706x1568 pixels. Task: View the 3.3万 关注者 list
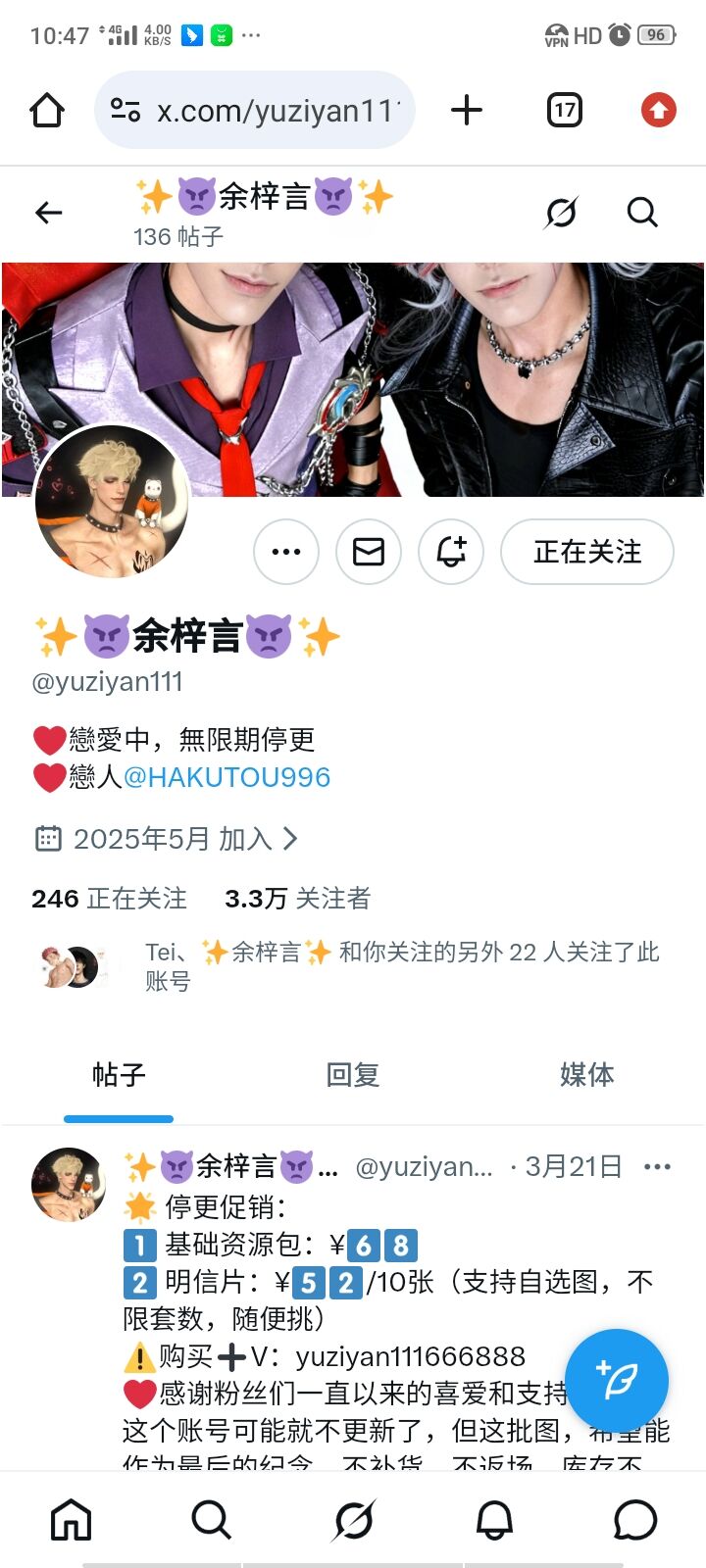pyautogui.click(x=298, y=899)
